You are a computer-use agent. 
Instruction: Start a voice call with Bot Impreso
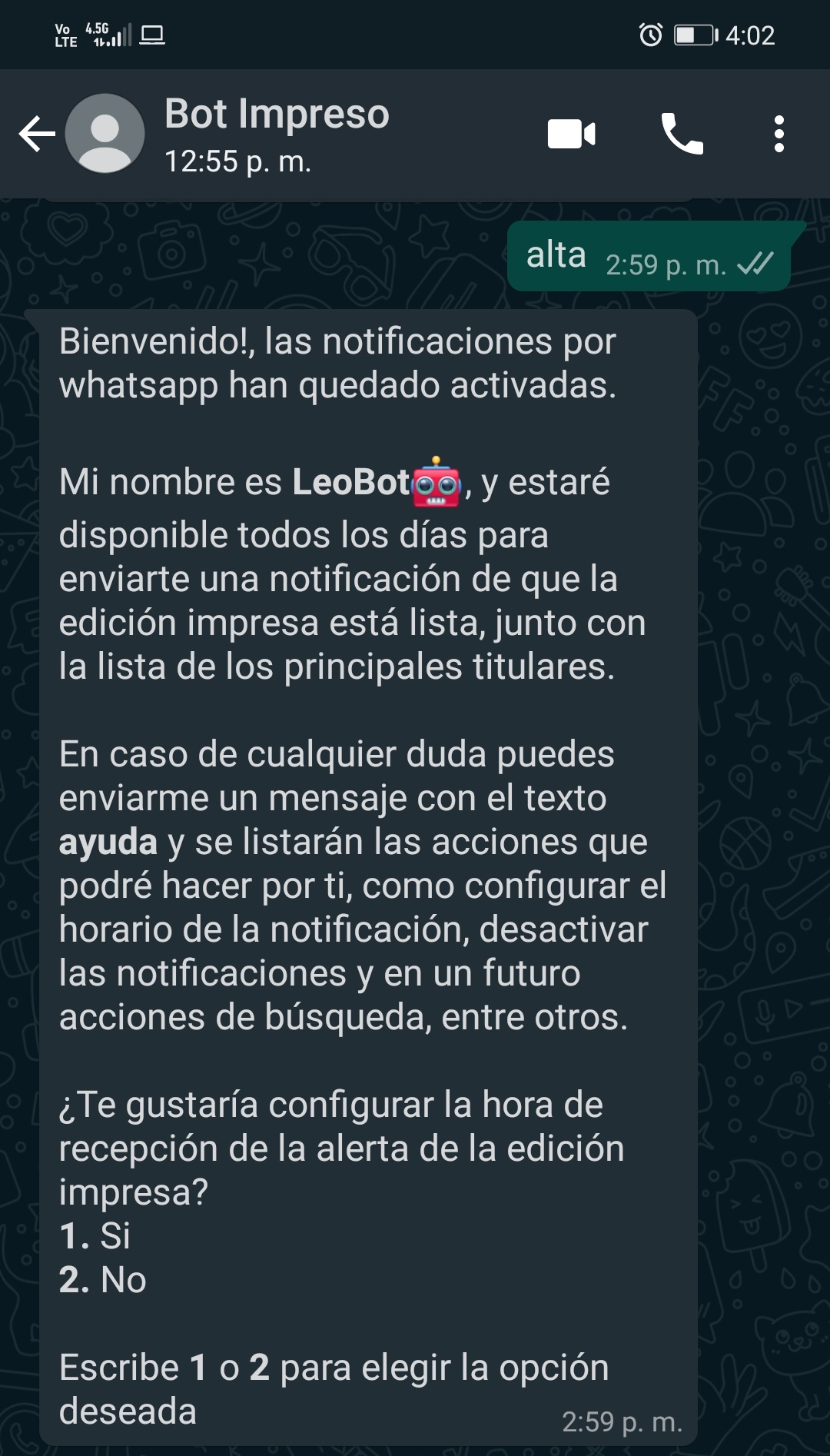tap(682, 135)
